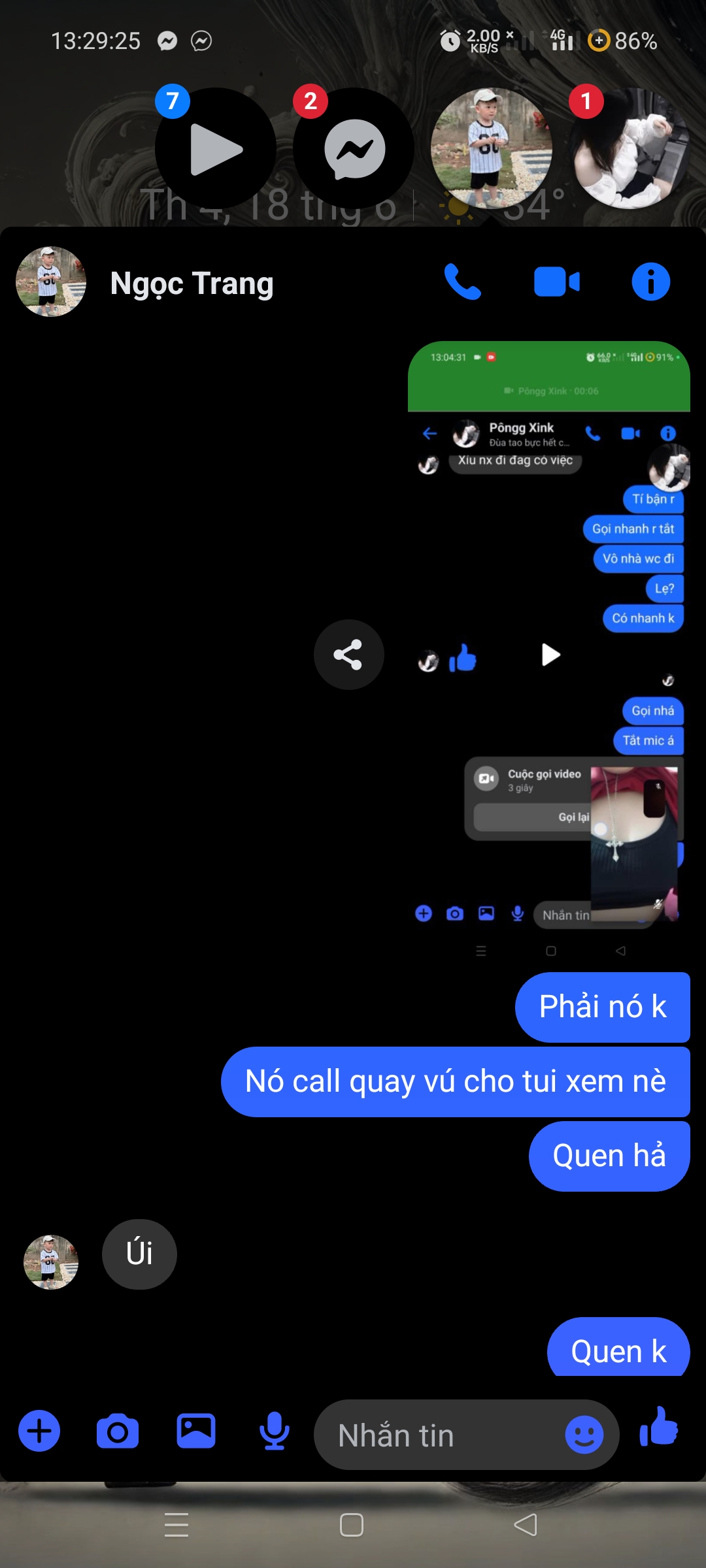Open conversation info for Ngọc Trang
This screenshot has width=706, height=1568.
(x=650, y=282)
